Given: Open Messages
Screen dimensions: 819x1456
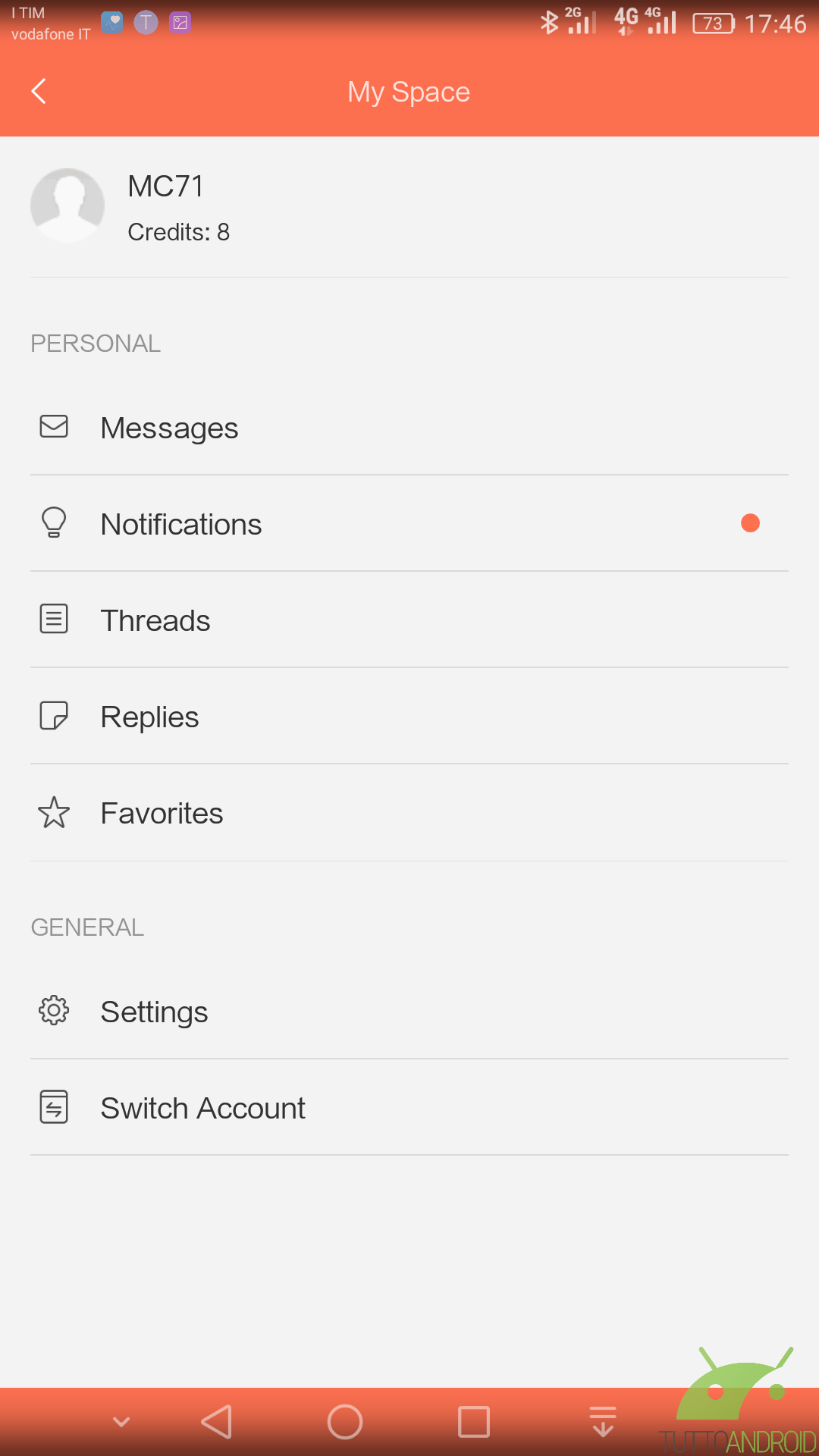Looking at the screenshot, I should 409,428.
